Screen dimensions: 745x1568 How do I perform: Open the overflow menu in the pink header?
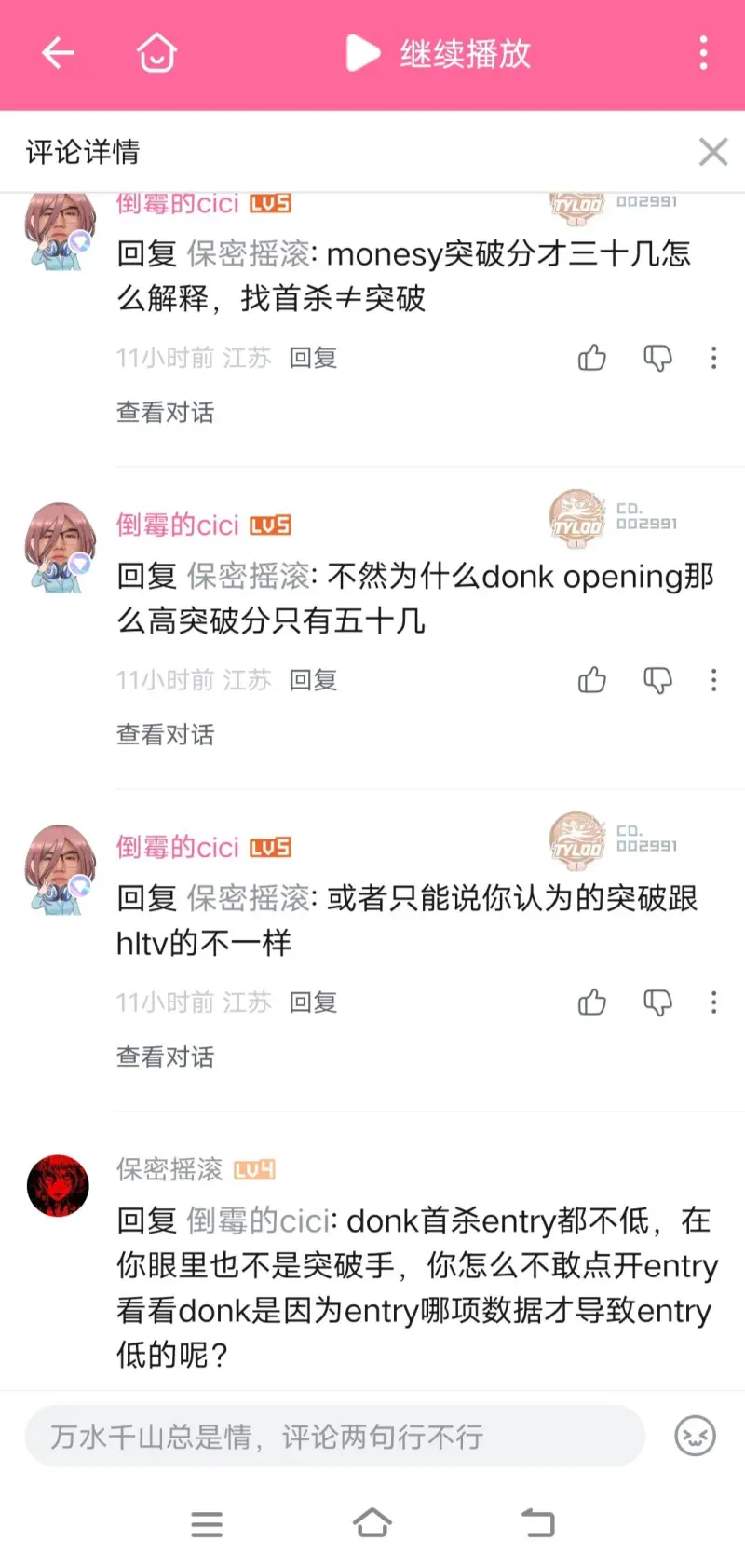(x=704, y=53)
